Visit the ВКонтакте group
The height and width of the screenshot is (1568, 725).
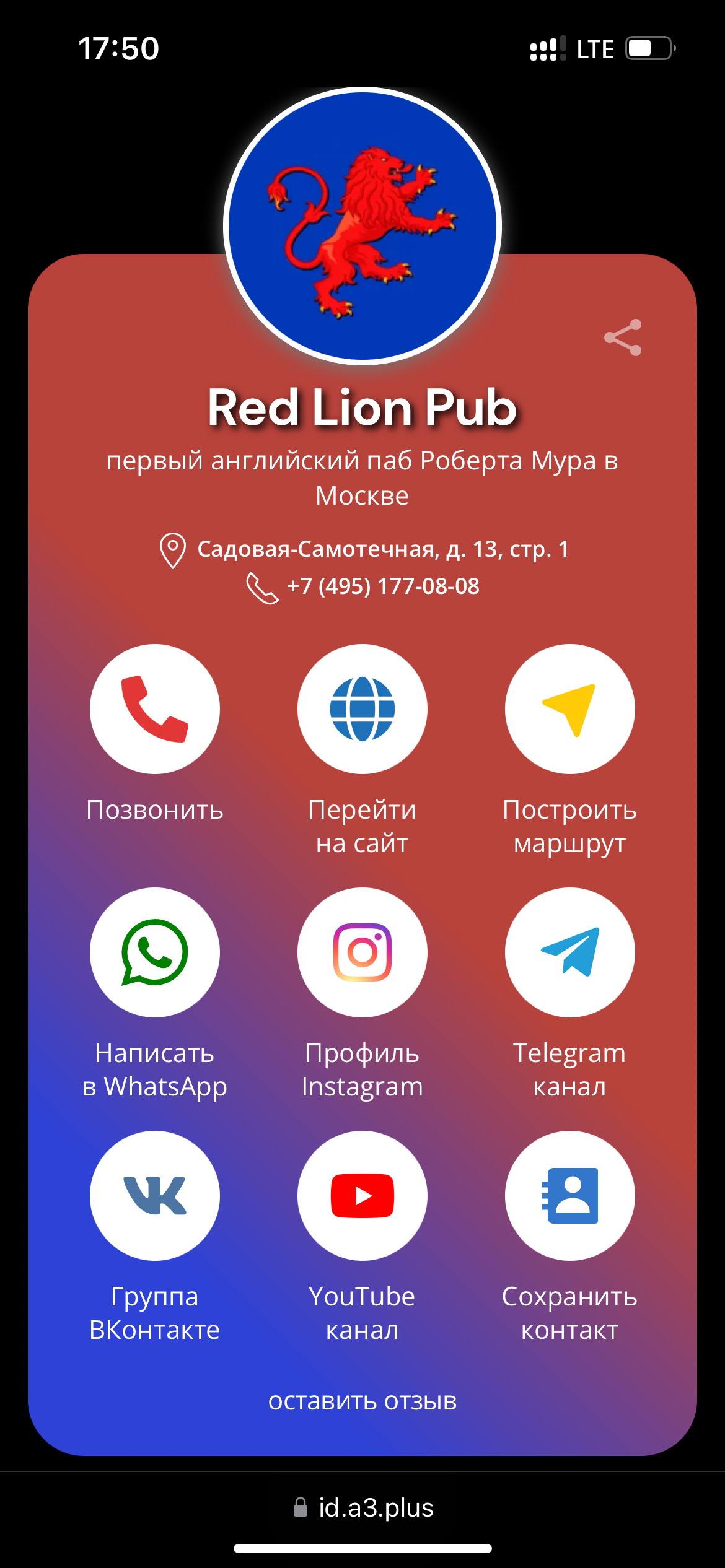(x=155, y=1195)
